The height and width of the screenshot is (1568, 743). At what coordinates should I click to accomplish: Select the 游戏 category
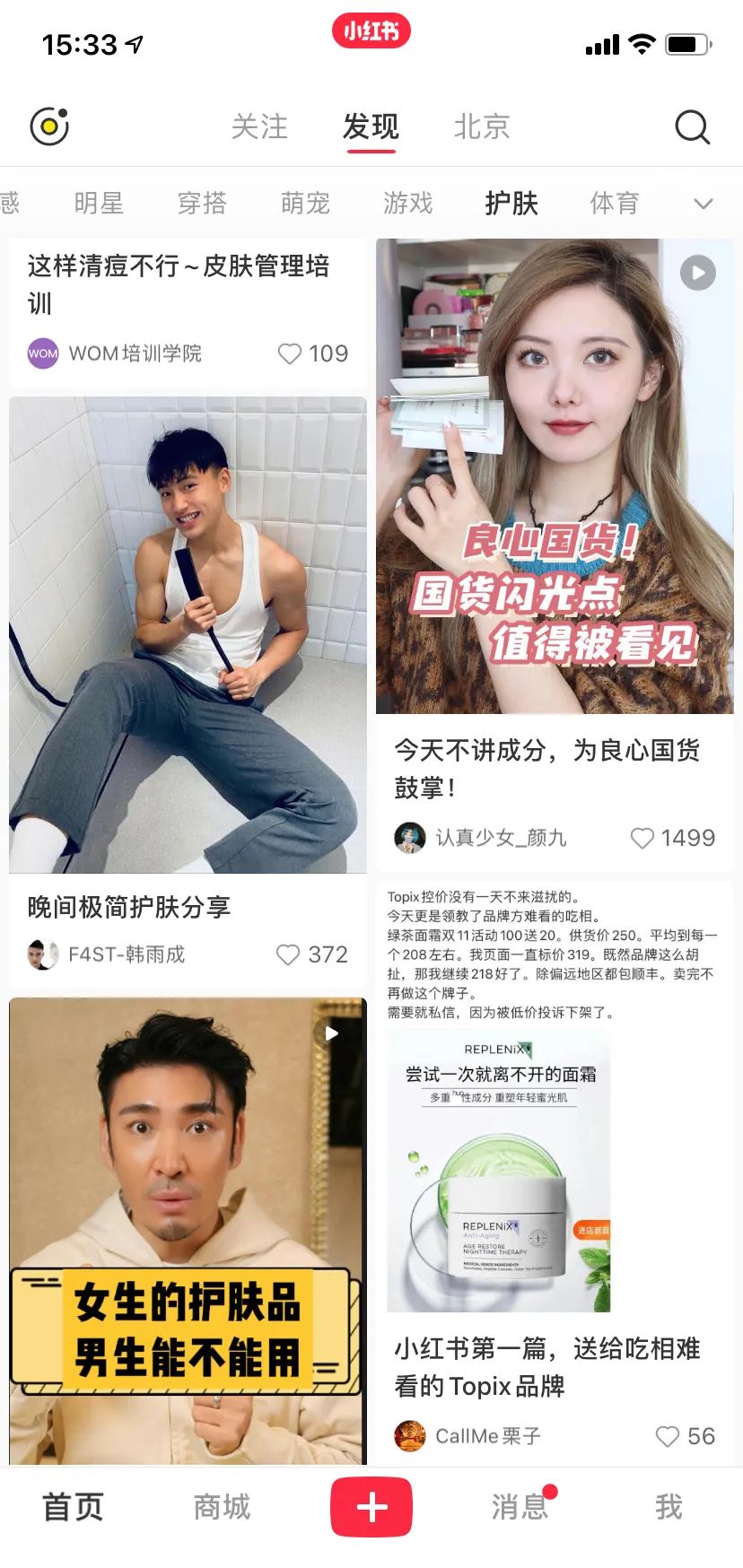pos(408,204)
